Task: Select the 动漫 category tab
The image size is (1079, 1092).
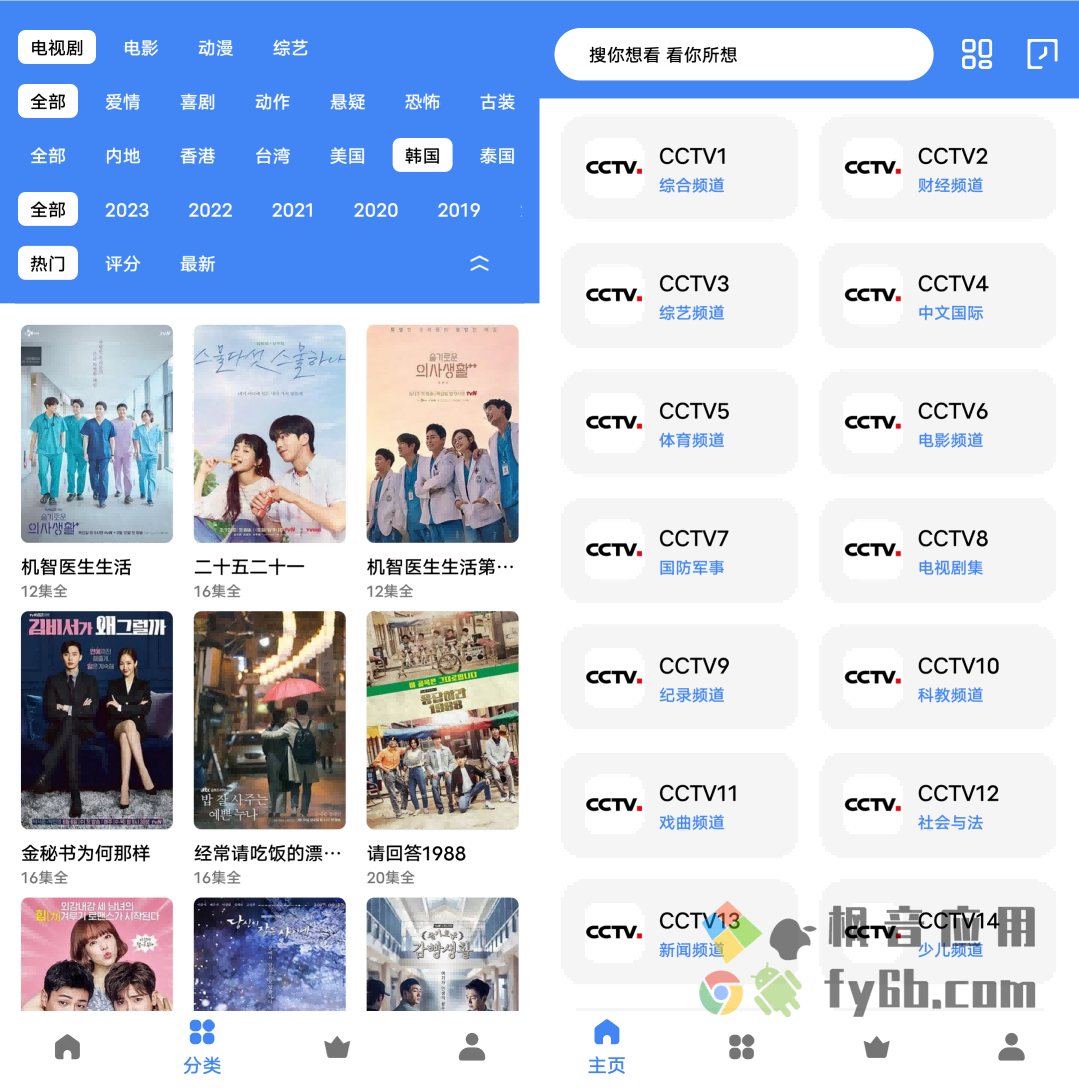Action: click(215, 48)
